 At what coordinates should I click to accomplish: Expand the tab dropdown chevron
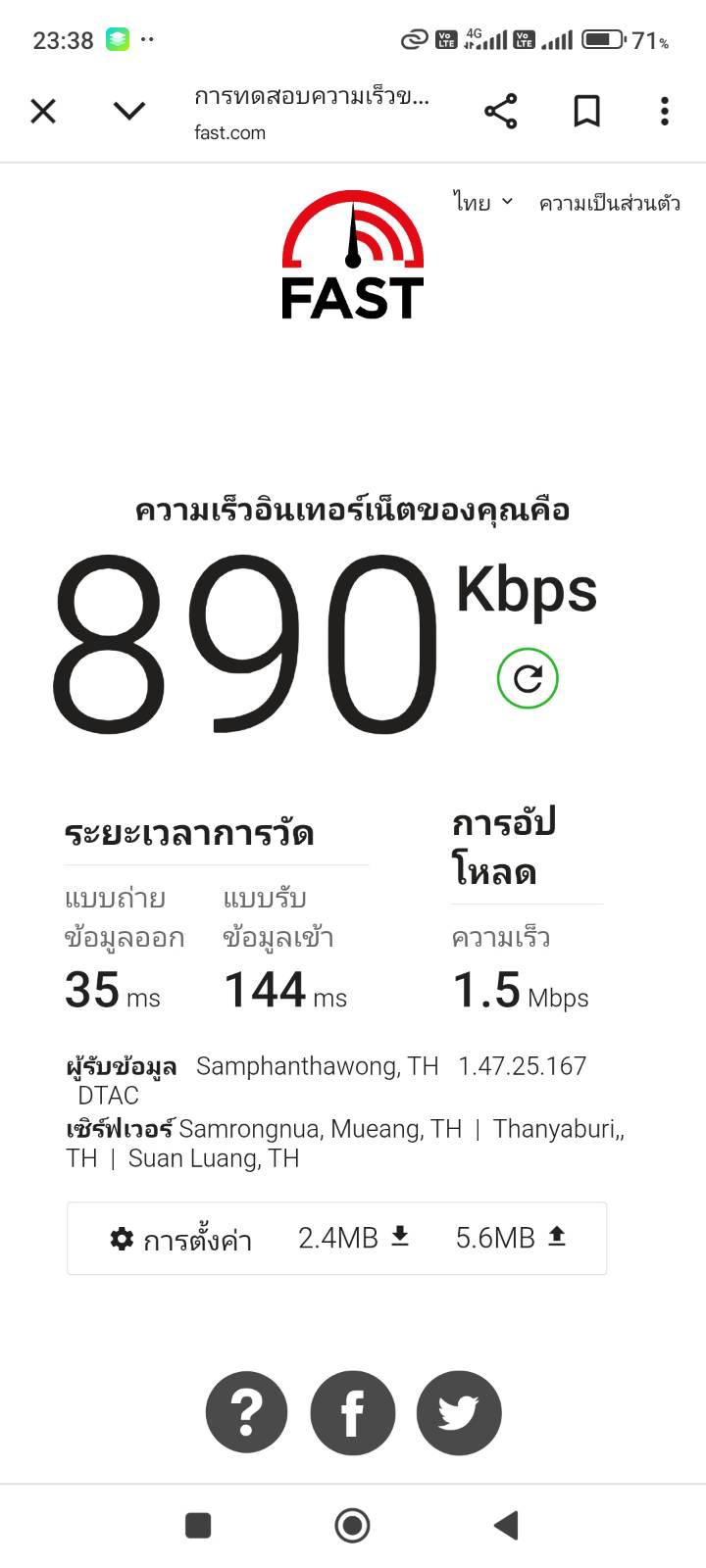click(129, 111)
